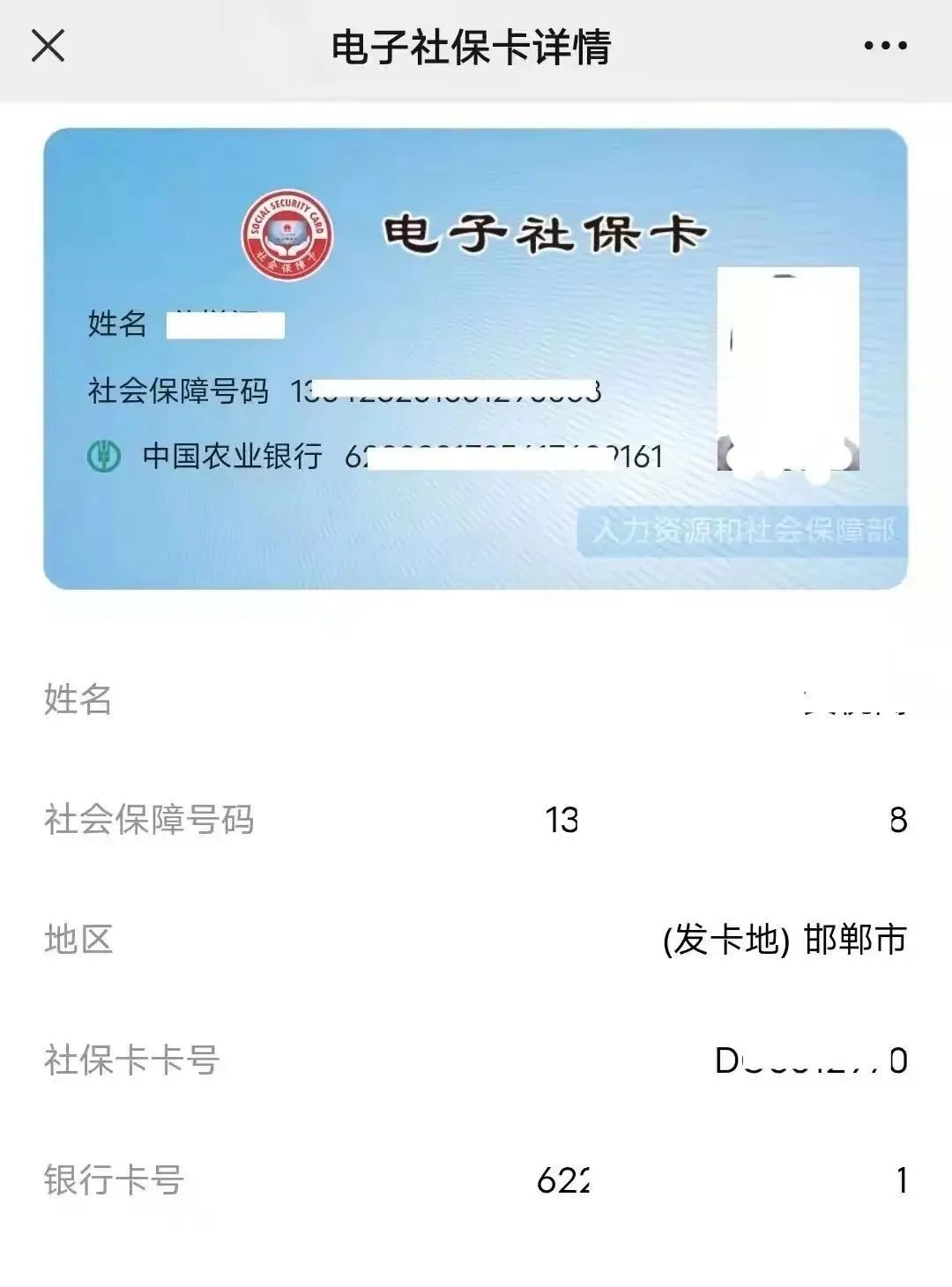Open the three-dot more options menu
This screenshot has height=1287, width=952.
point(885,46)
